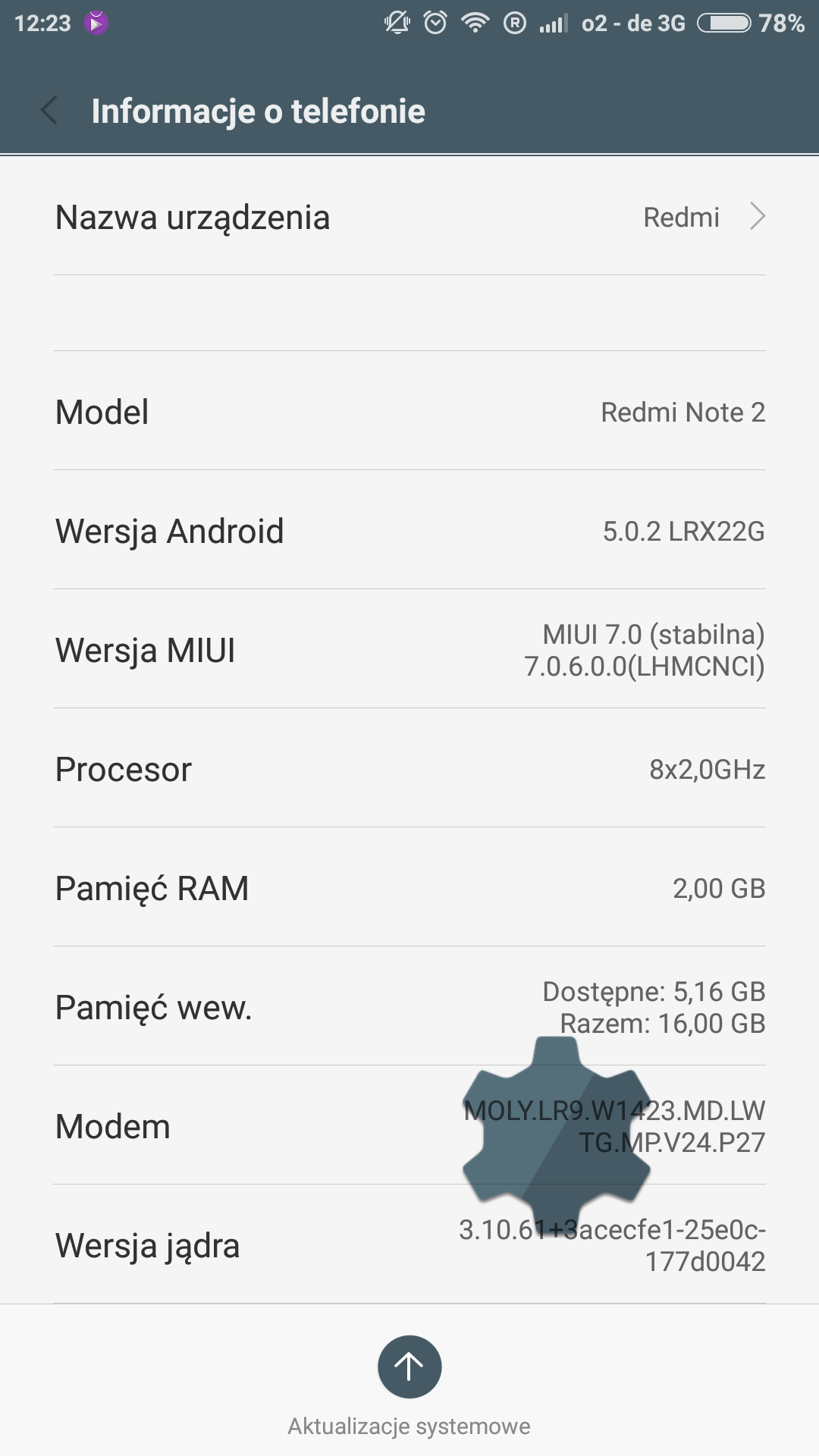Screen dimensions: 819x1456
Task: Open the Nazwa urządzenia row
Action: (409, 218)
